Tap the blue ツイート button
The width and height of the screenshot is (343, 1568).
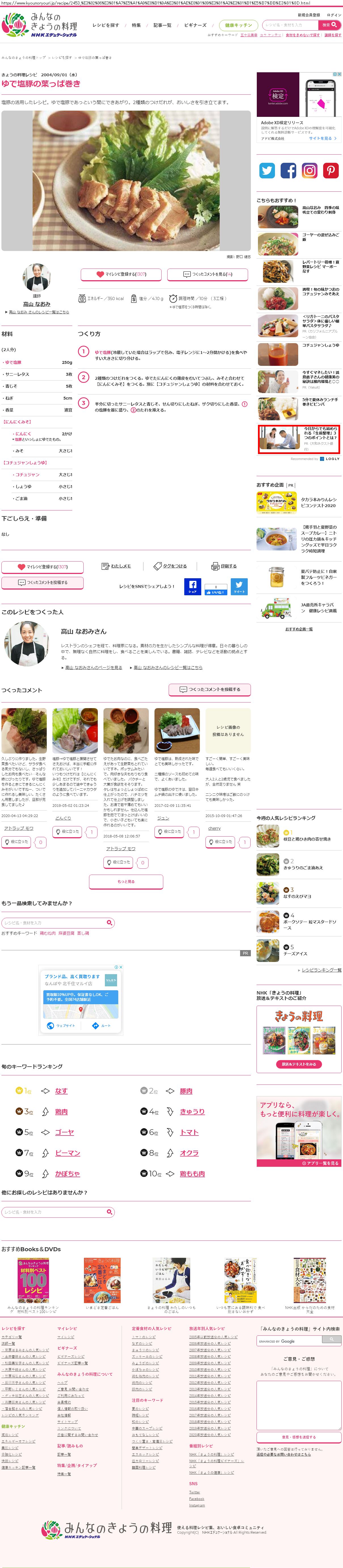[239, 586]
